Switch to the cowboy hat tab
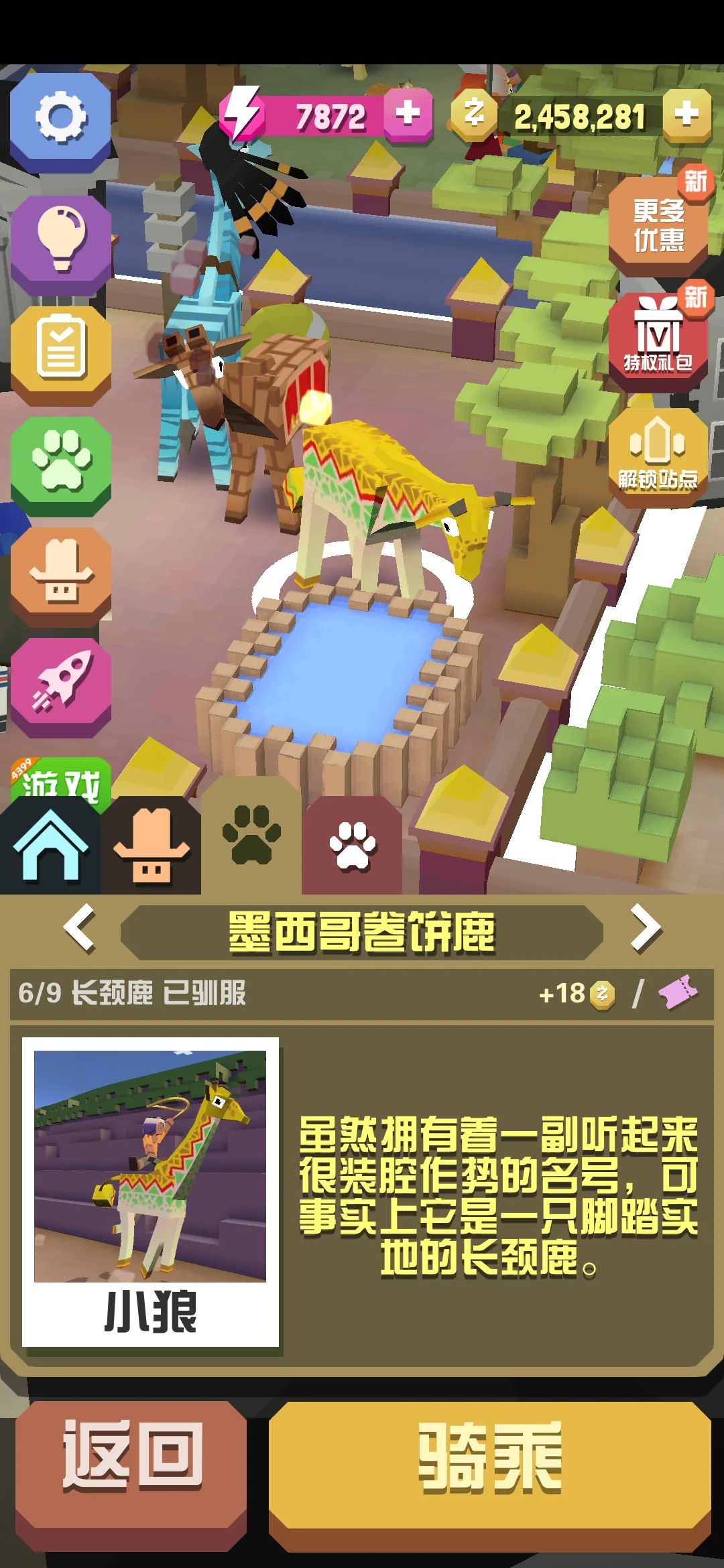The height and width of the screenshot is (1568, 724). click(151, 848)
